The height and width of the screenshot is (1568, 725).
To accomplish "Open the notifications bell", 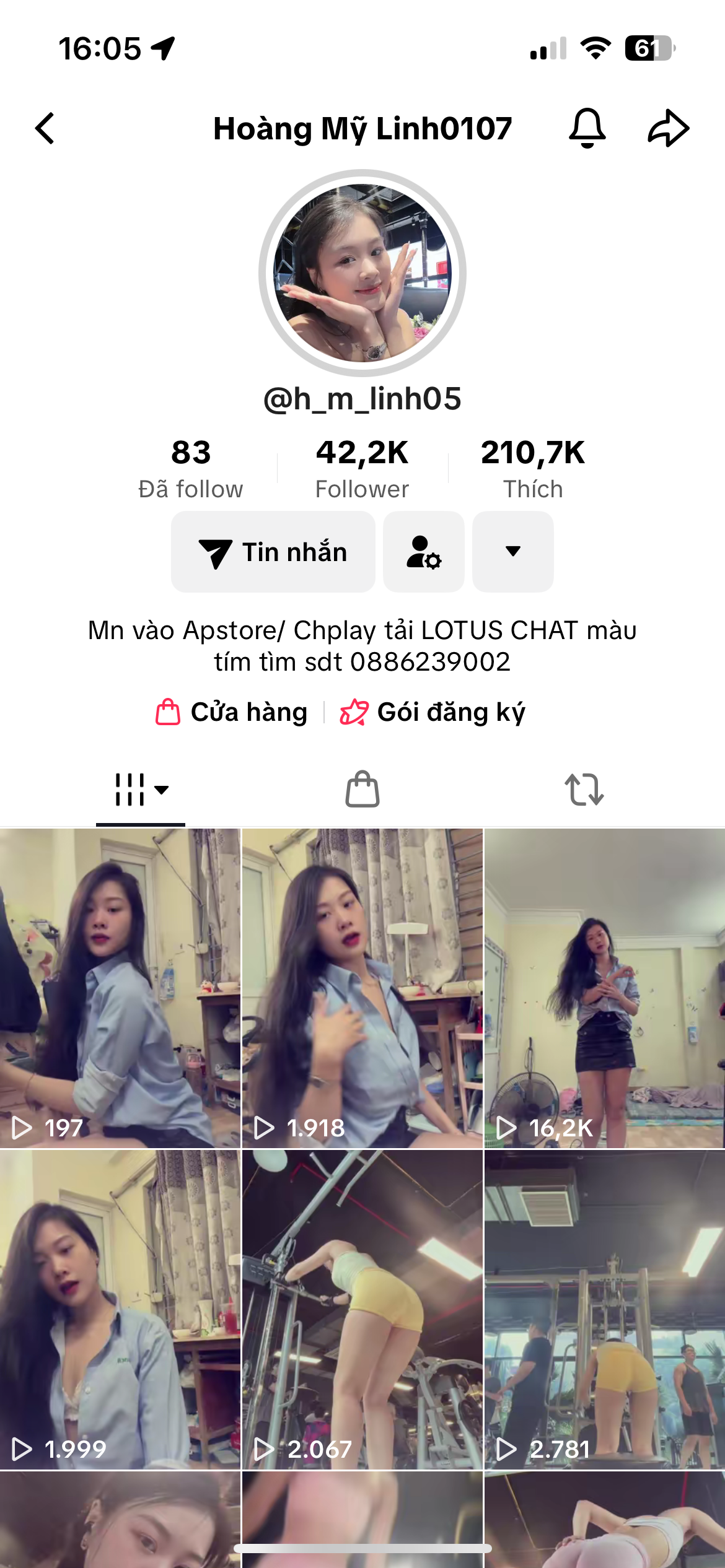I will [x=587, y=128].
